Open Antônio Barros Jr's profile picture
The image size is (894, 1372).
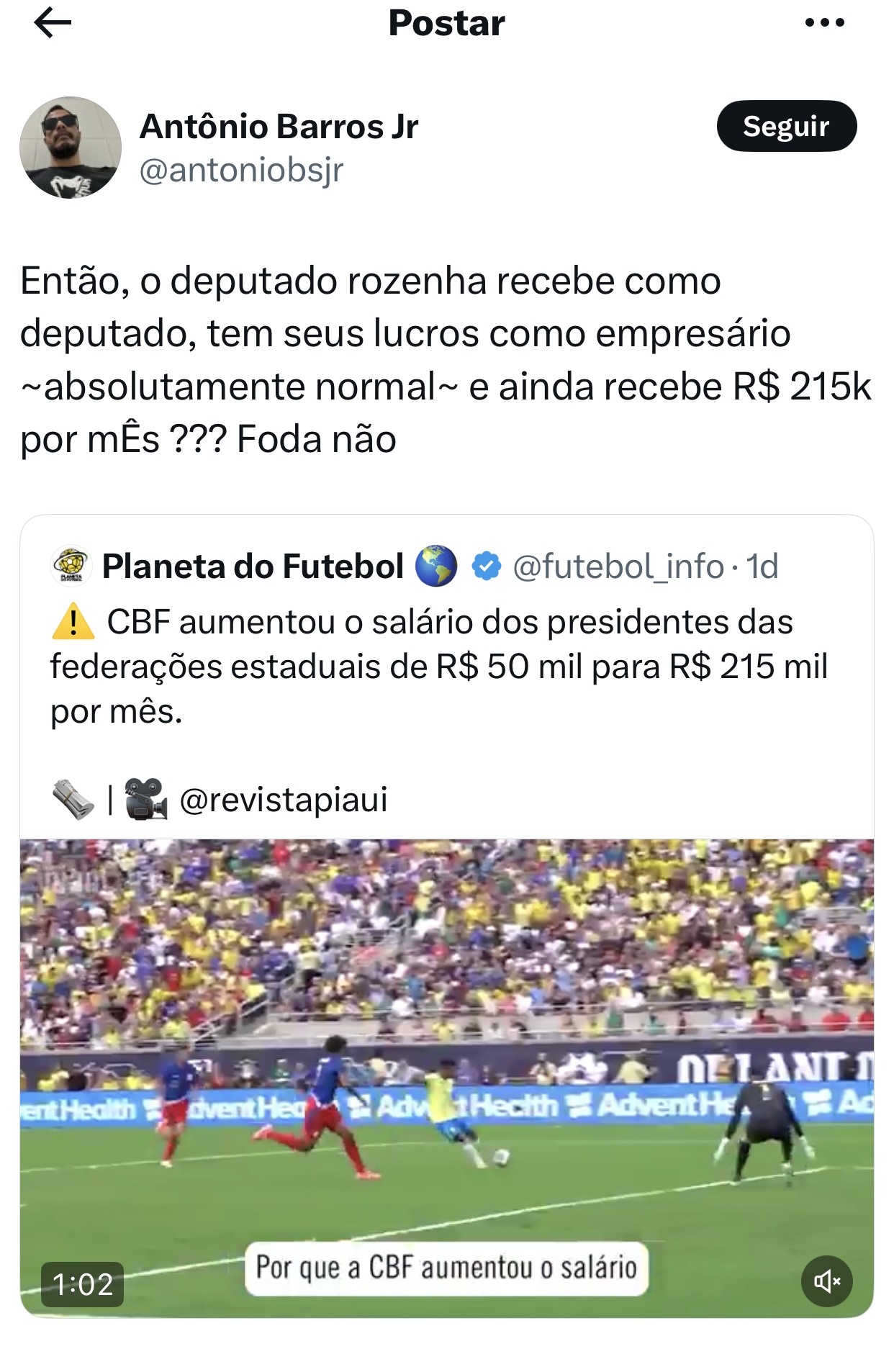click(x=71, y=148)
